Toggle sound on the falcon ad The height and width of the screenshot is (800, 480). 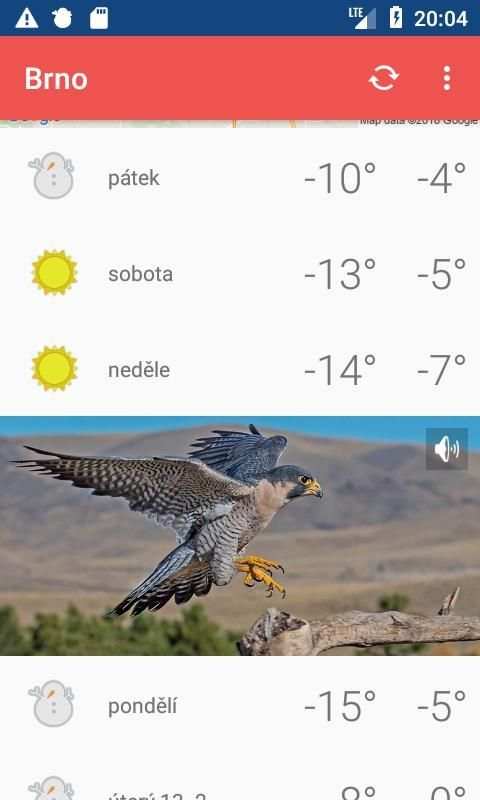(x=447, y=449)
